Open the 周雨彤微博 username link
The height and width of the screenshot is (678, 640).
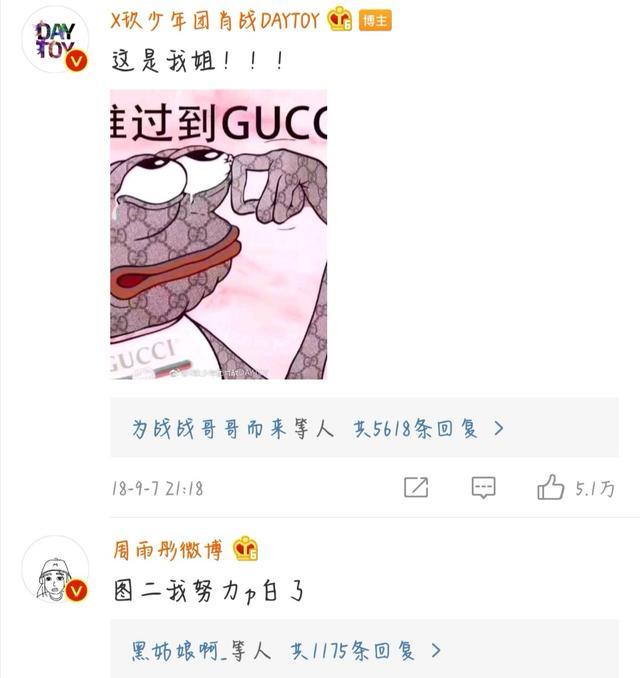tap(168, 549)
